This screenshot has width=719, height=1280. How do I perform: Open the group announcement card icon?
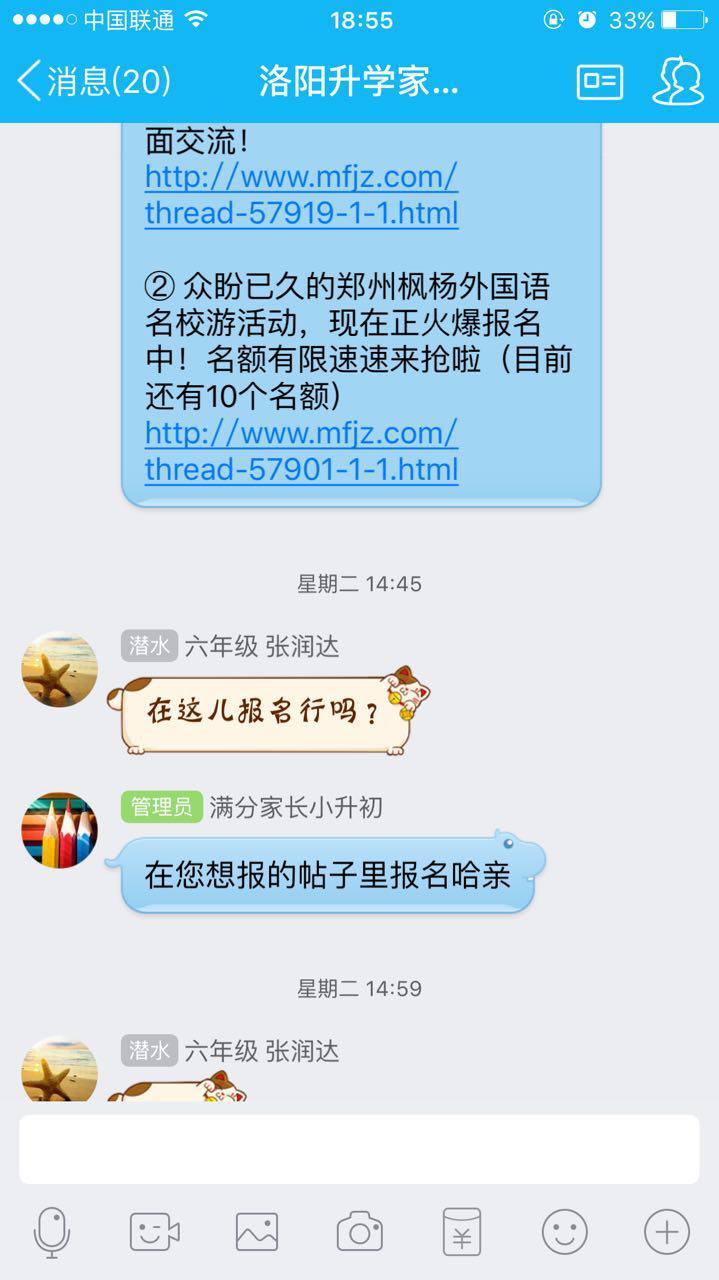click(x=599, y=82)
